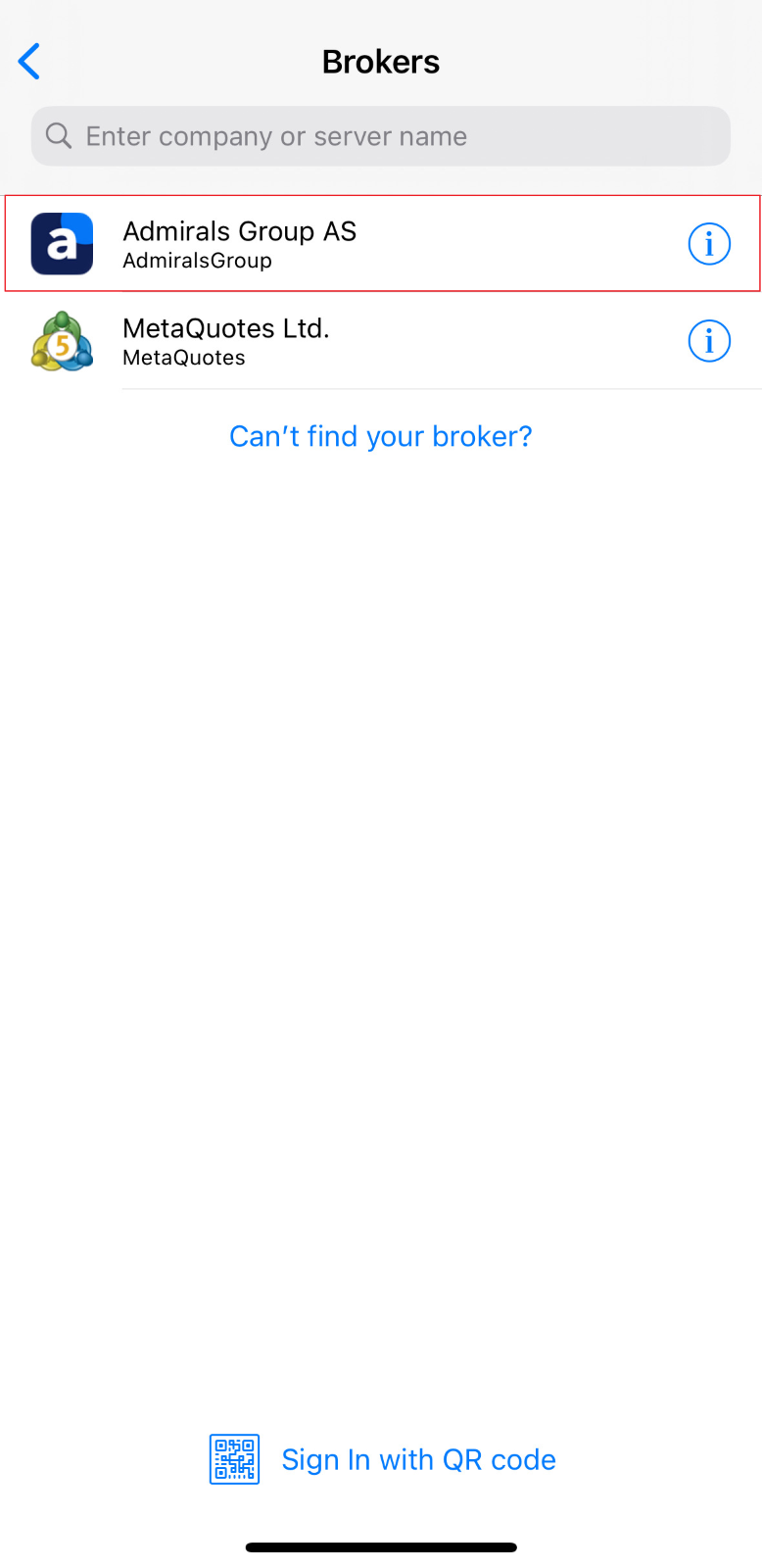Tap the company or server name search field
This screenshot has width=762, height=1568.
tap(380, 136)
